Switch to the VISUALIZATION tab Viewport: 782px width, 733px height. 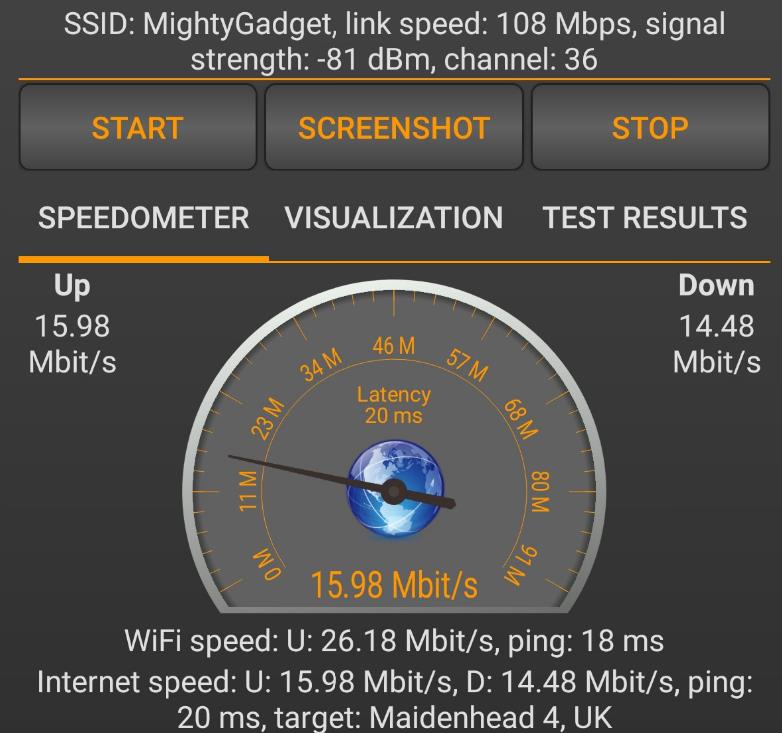coord(393,218)
